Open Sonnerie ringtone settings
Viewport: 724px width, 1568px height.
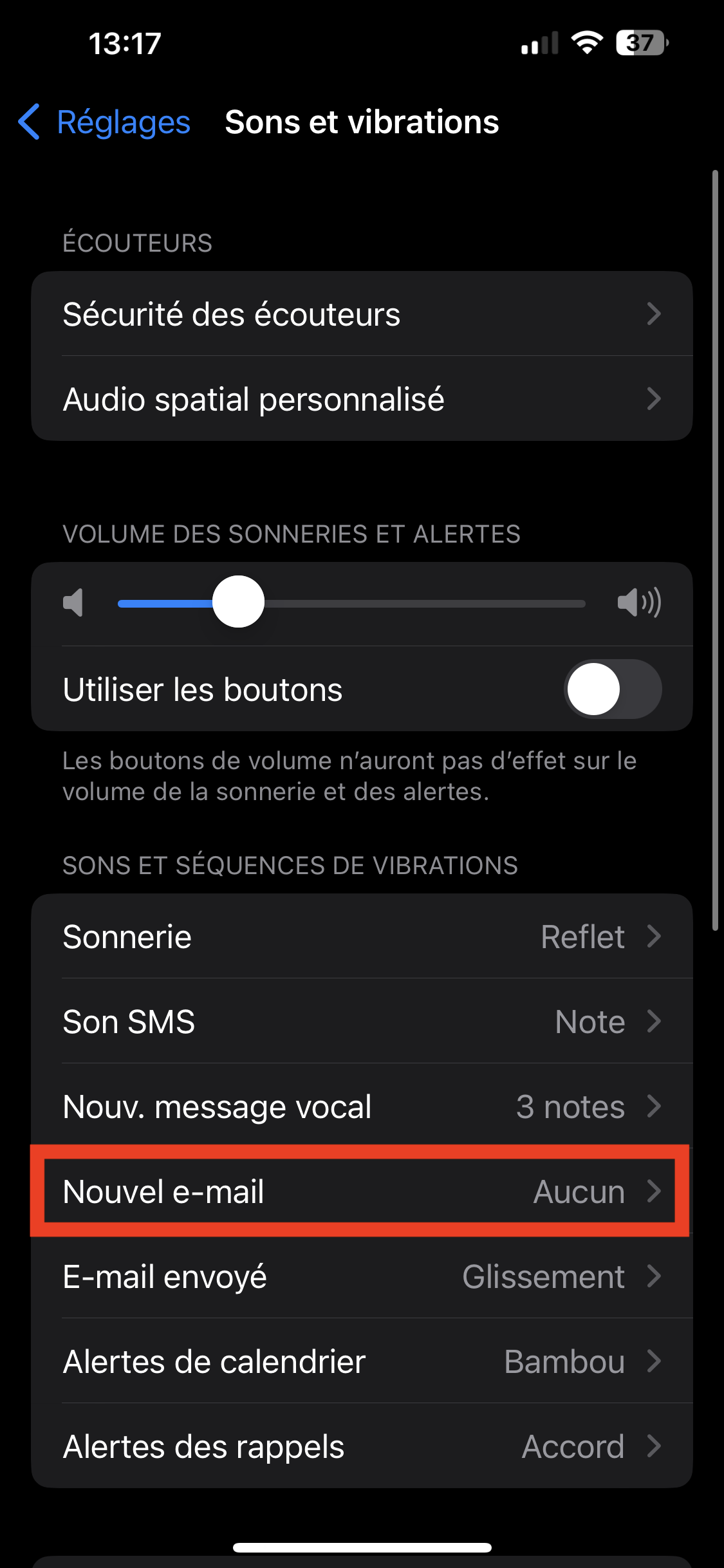[362, 937]
